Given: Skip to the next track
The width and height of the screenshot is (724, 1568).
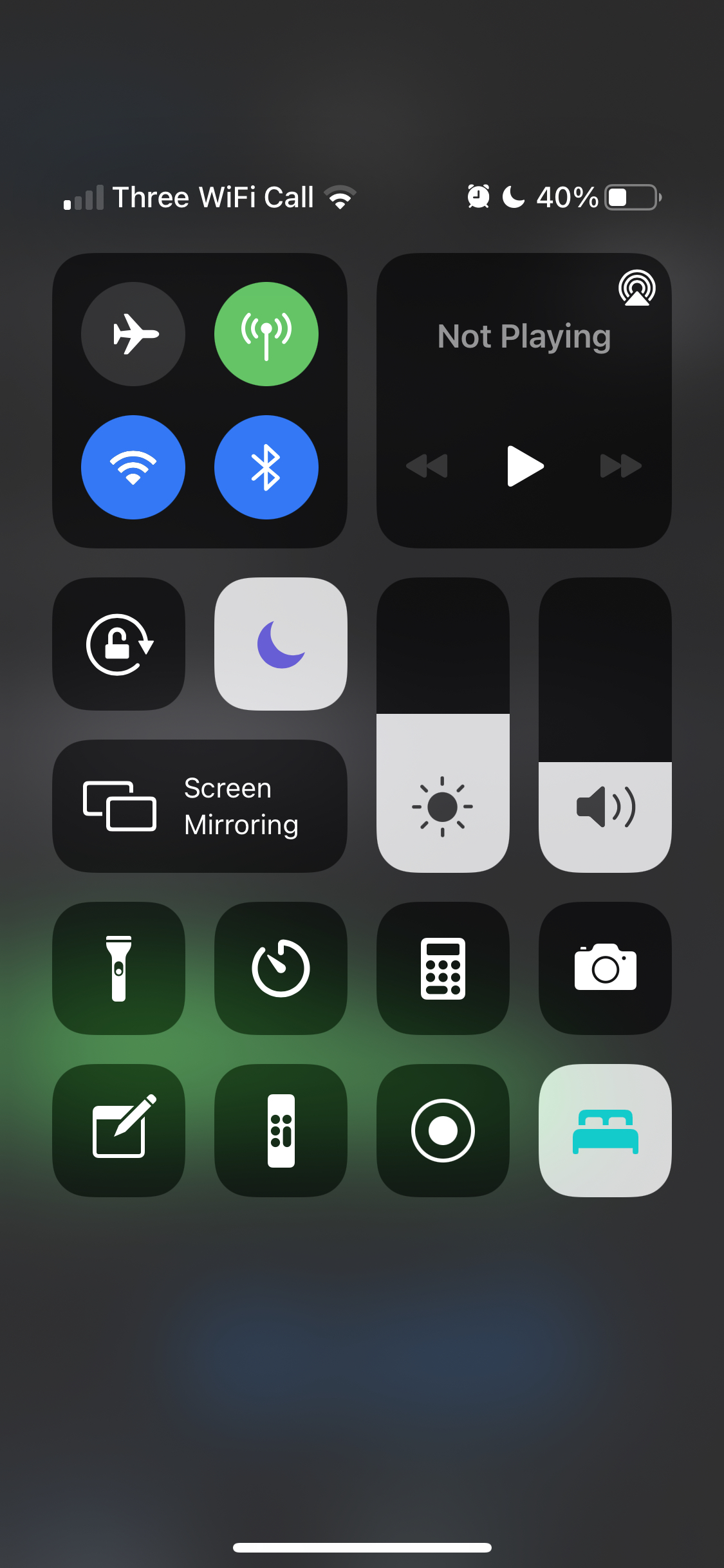Looking at the screenshot, I should (x=620, y=465).
